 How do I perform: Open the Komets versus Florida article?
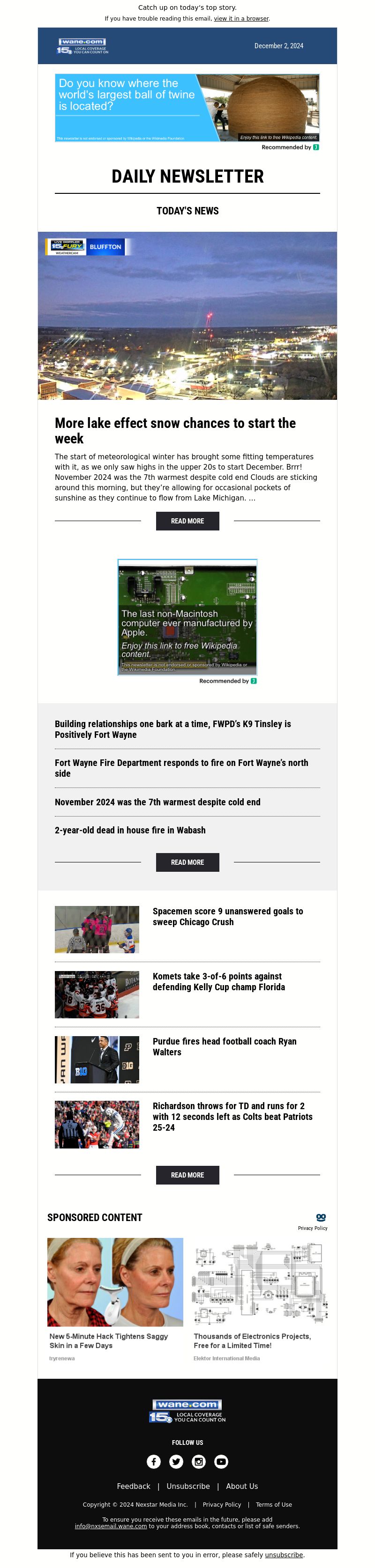[x=218, y=982]
